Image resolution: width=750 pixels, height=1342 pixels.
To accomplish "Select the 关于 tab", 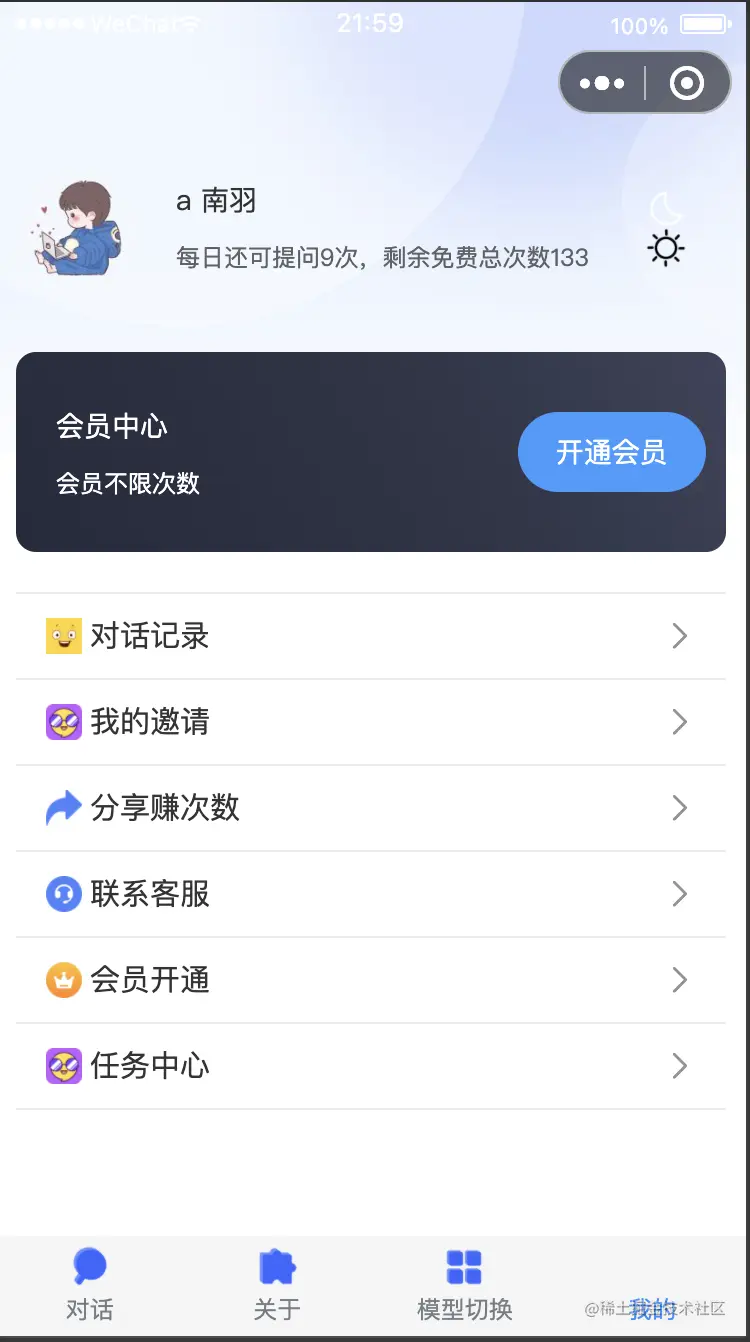I will click(x=277, y=1285).
